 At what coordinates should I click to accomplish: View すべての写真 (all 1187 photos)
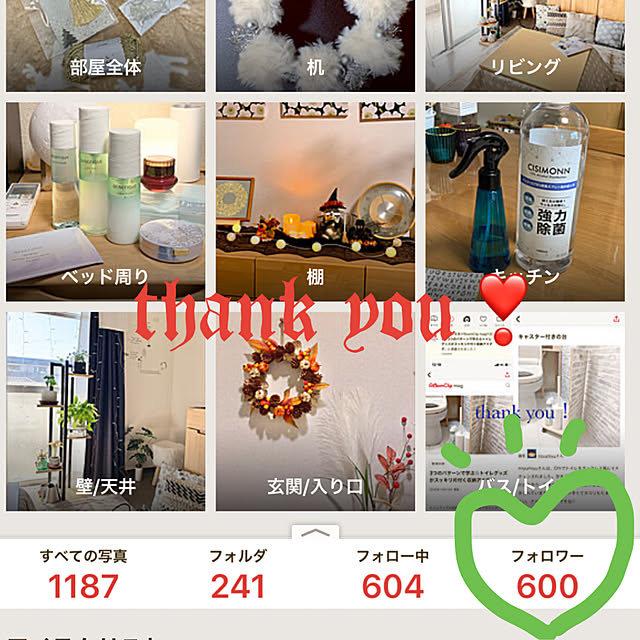click(84, 575)
